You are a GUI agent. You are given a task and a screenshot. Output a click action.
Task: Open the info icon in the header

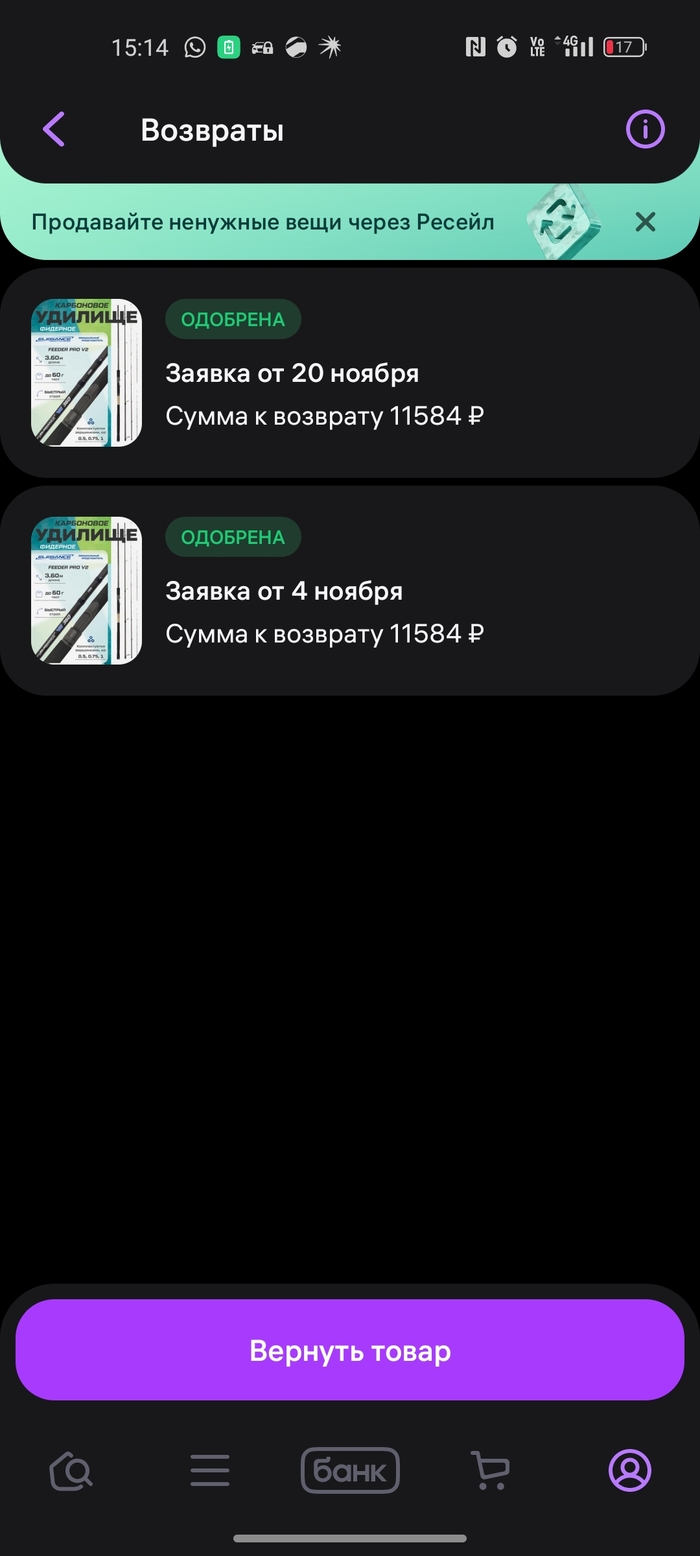[x=645, y=130]
